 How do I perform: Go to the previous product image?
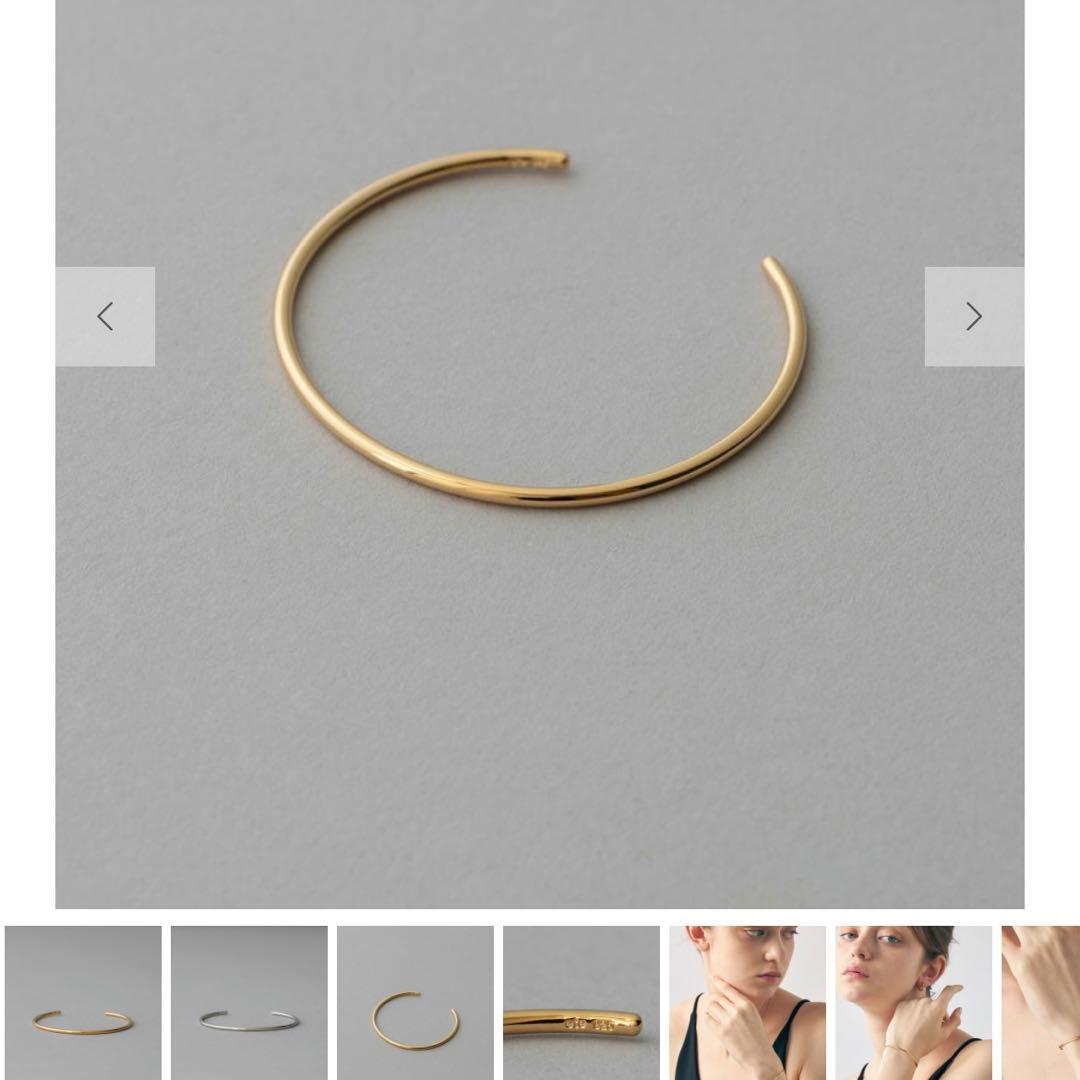coord(105,317)
